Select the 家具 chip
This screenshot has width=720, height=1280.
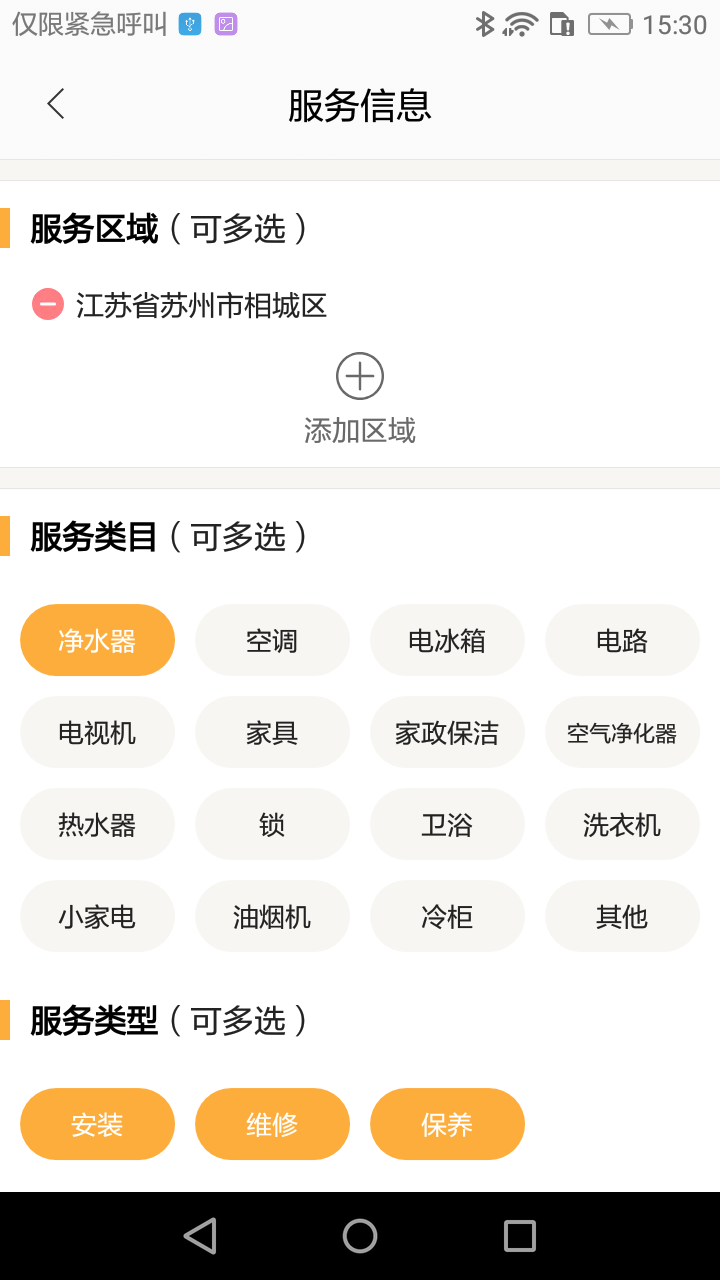click(272, 732)
